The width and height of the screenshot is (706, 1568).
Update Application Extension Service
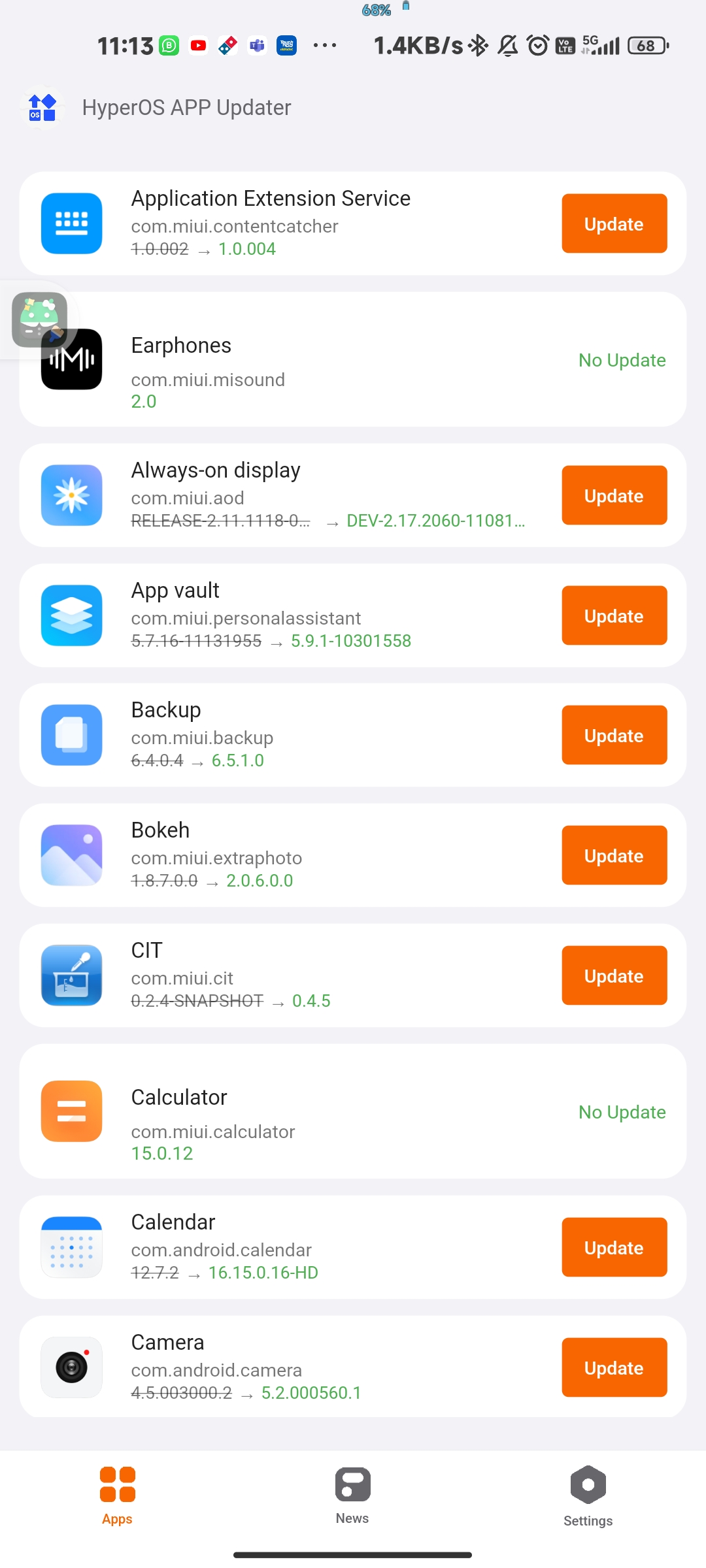[x=614, y=223]
